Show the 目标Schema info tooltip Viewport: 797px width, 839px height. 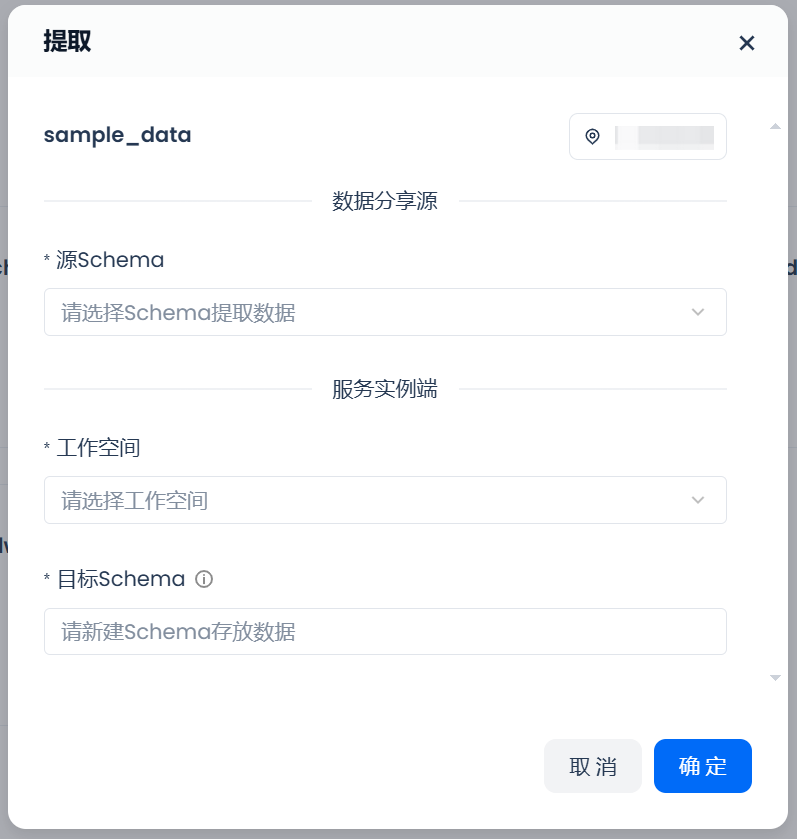pyautogui.click(x=204, y=579)
